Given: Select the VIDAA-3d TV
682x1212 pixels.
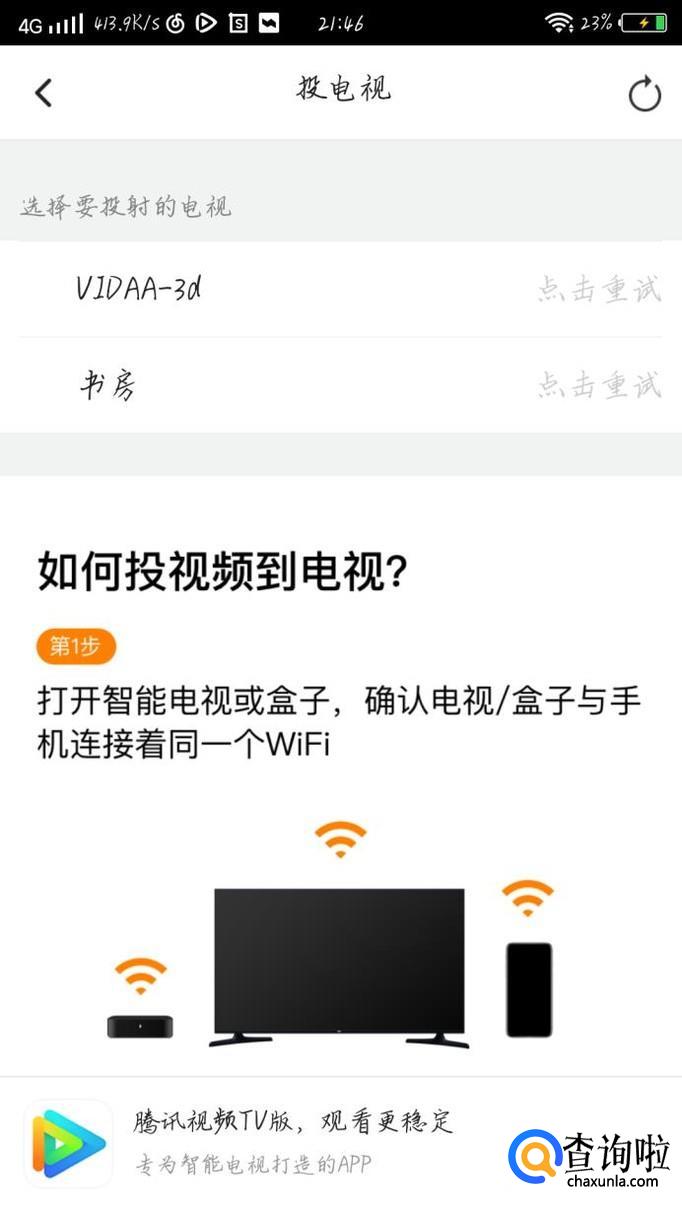Looking at the screenshot, I should tap(140, 289).
